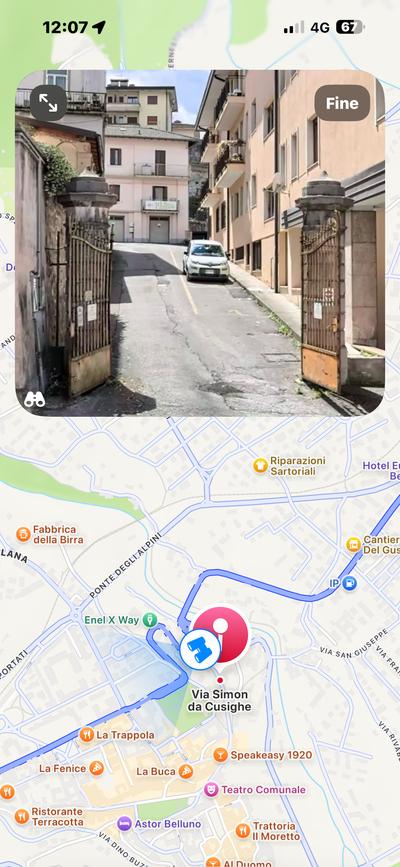The height and width of the screenshot is (867, 400).
Task: Open the Teatro Comunale marker
Action: coord(211,790)
